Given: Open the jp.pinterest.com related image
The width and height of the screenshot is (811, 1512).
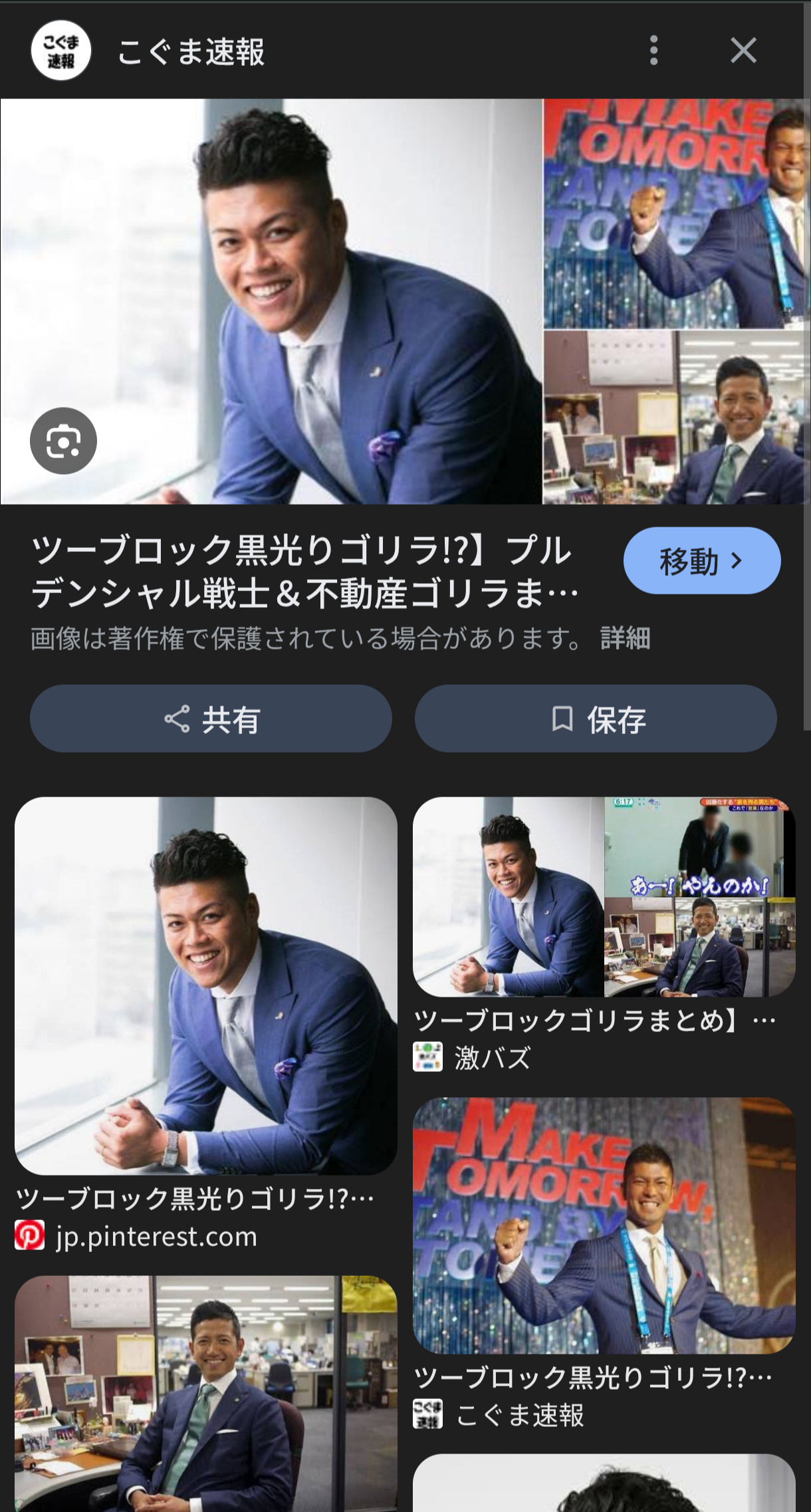Looking at the screenshot, I should coord(205,986).
